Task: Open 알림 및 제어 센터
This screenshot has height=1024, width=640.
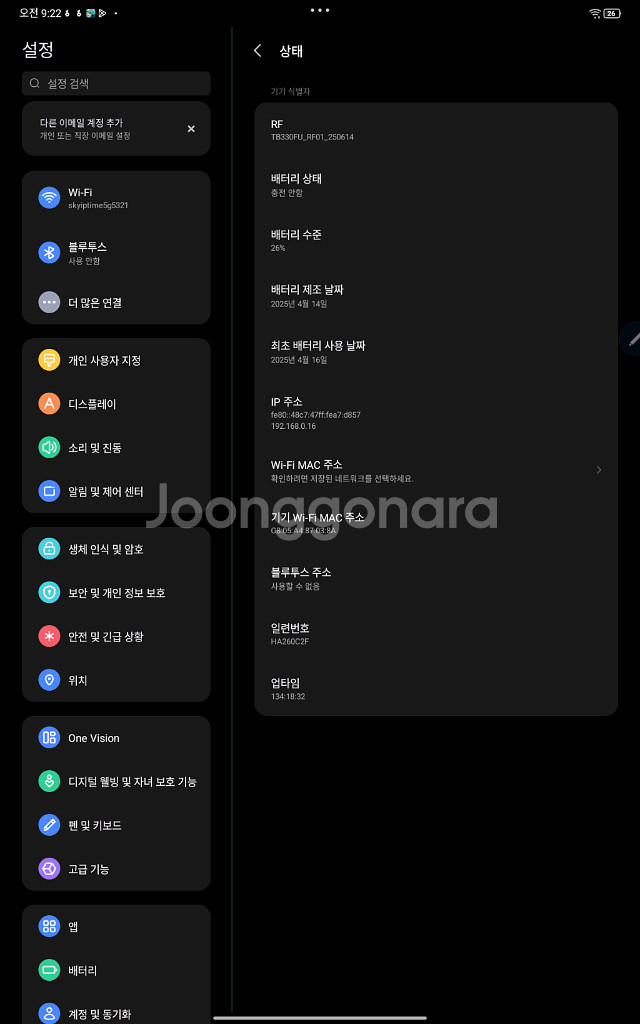Action: click(x=115, y=492)
